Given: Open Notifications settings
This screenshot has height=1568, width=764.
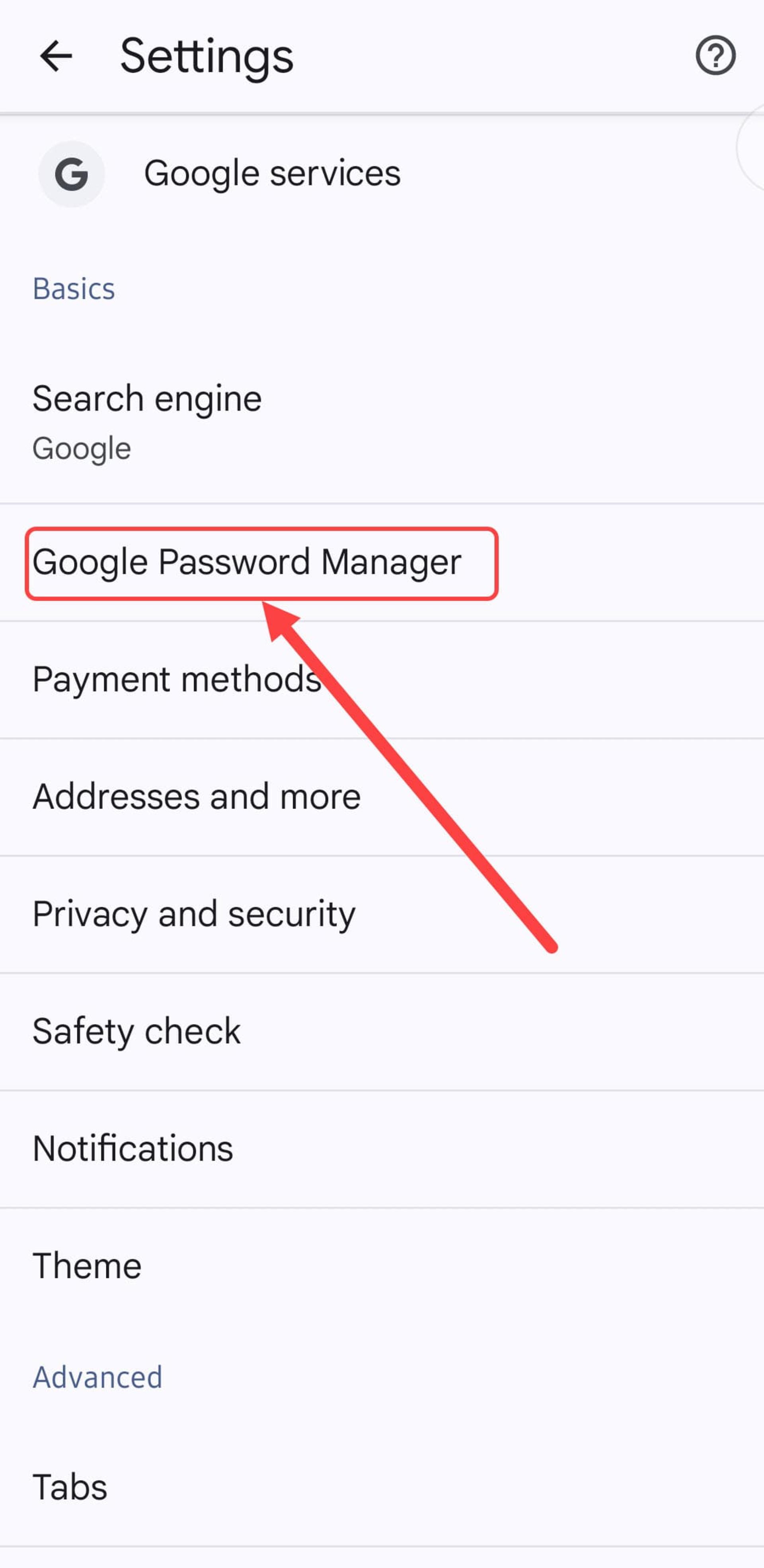Looking at the screenshot, I should point(382,1150).
